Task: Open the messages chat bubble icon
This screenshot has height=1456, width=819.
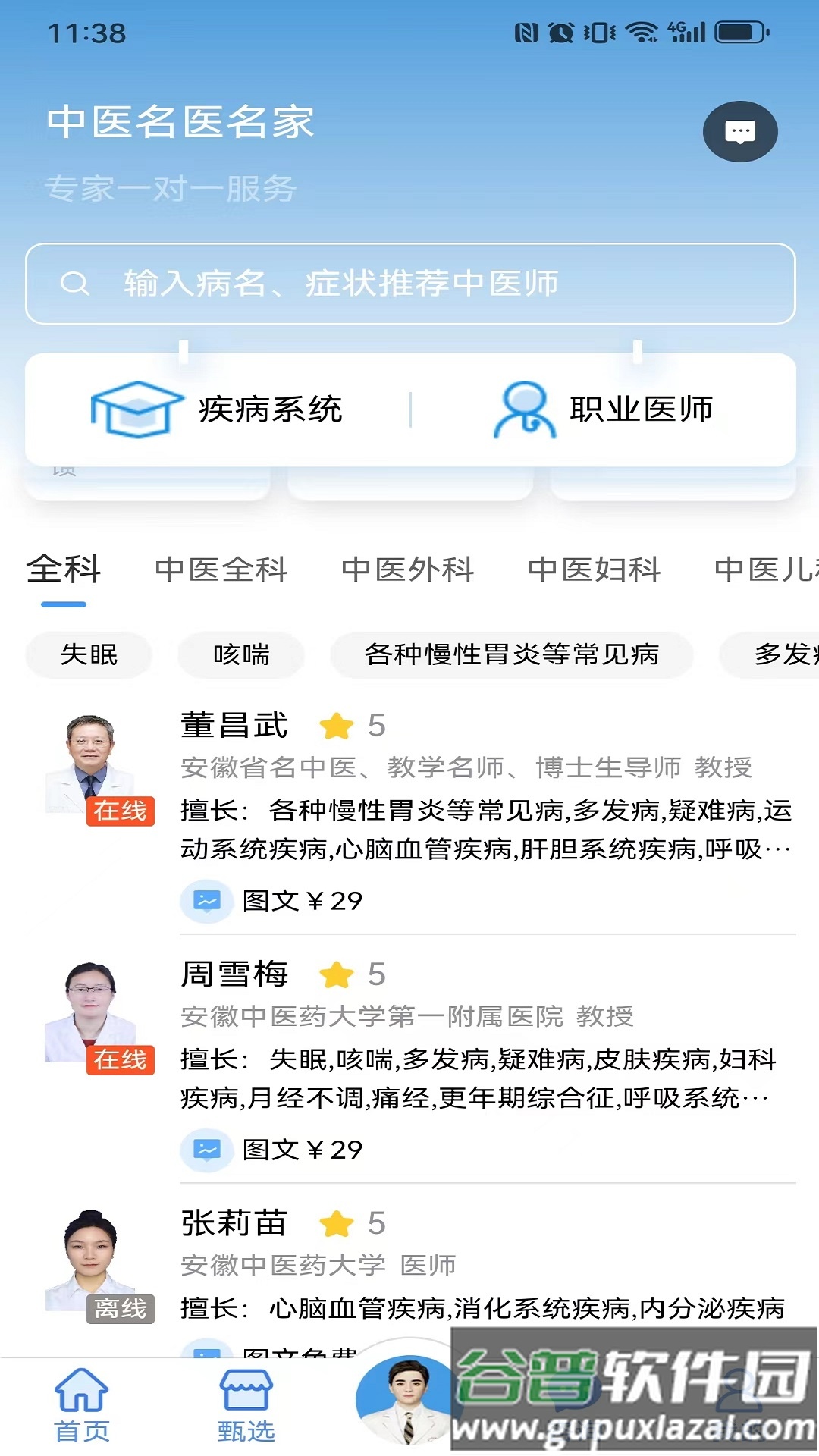Action: pyautogui.click(x=739, y=132)
